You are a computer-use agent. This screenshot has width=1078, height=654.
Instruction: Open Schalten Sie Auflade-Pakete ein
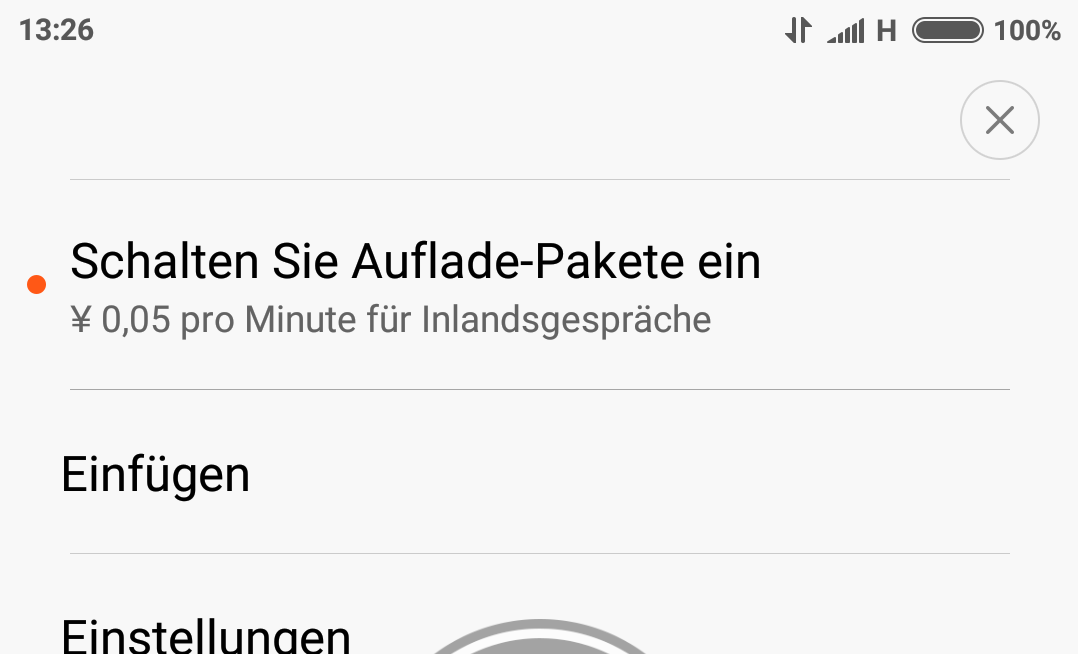pyautogui.click(x=415, y=285)
